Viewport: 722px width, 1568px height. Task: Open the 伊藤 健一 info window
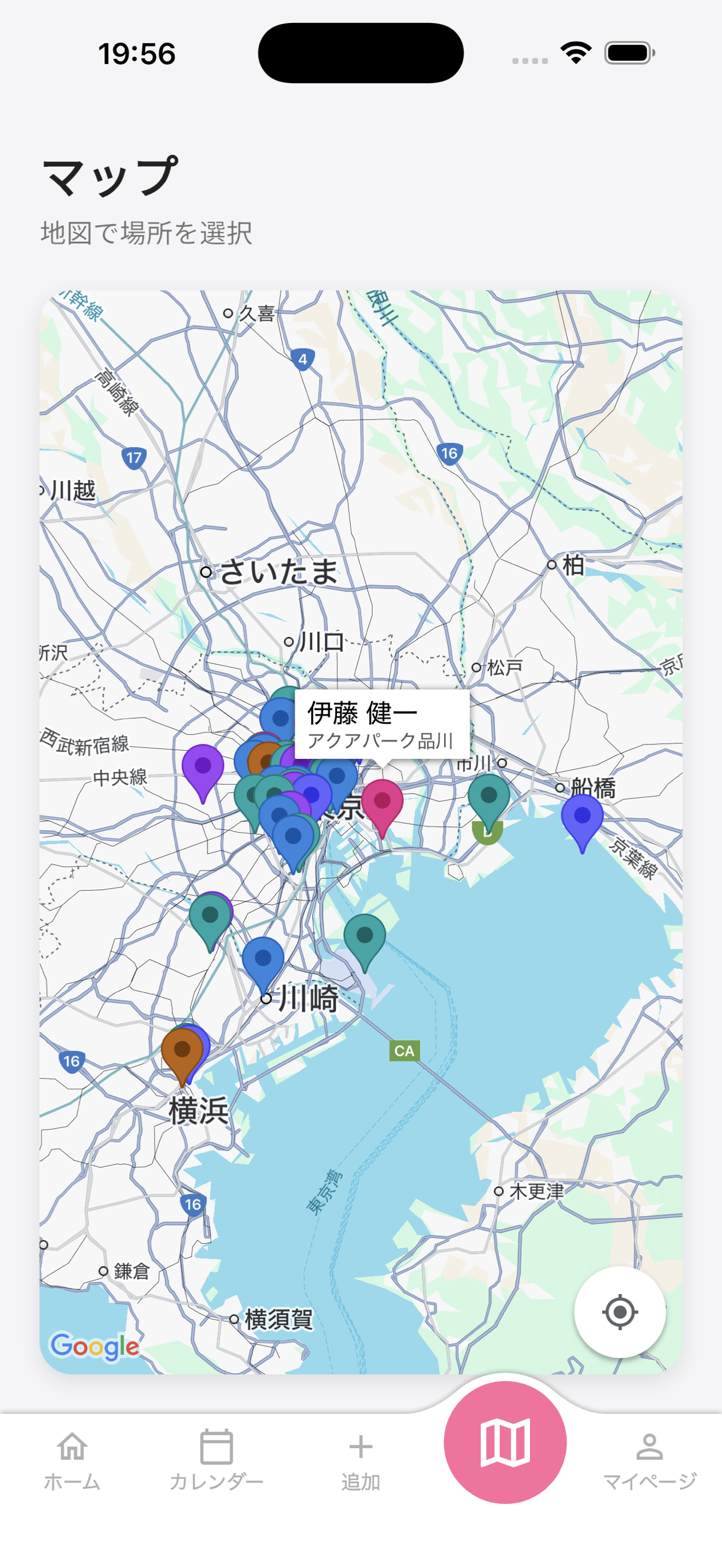[382, 724]
